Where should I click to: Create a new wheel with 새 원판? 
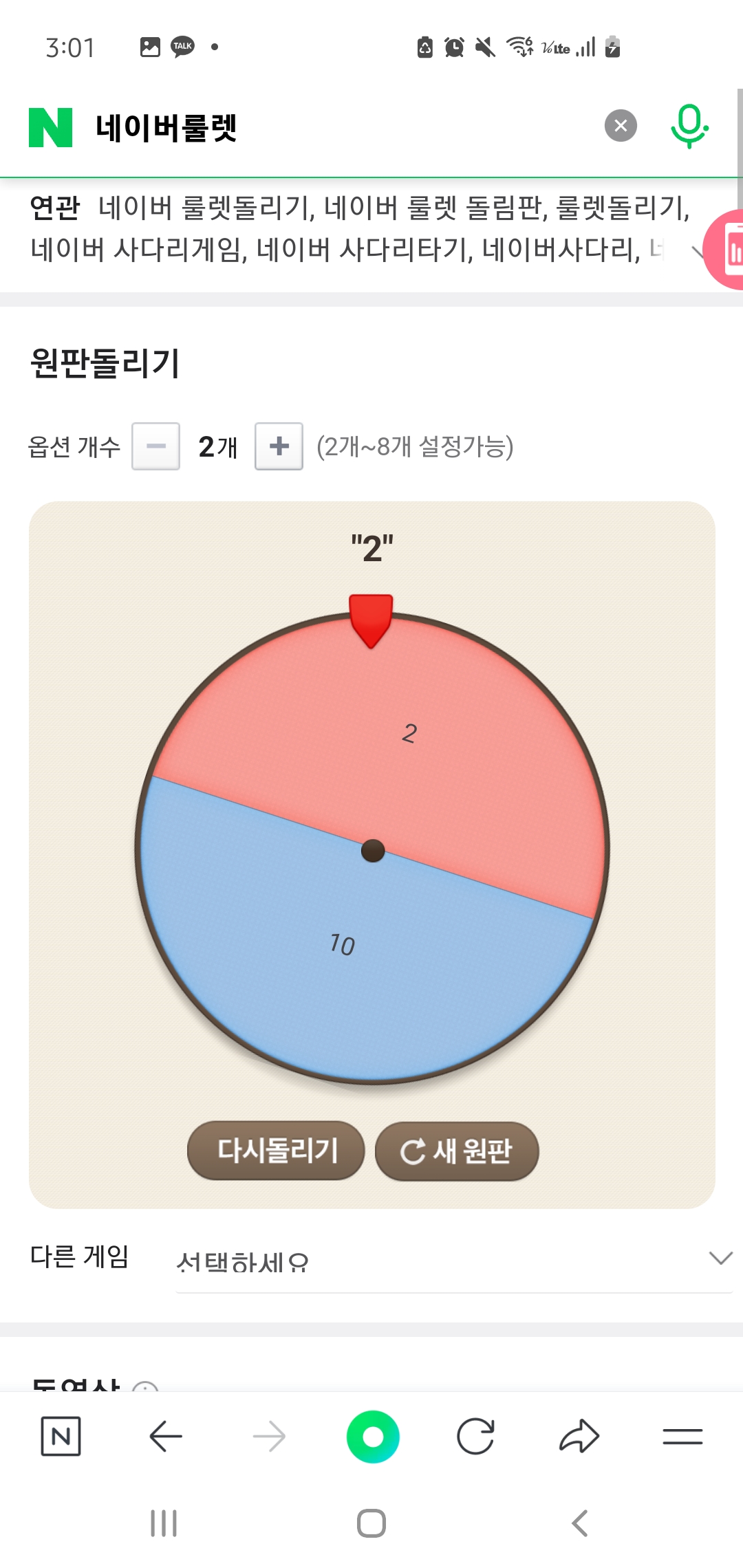456,1151
